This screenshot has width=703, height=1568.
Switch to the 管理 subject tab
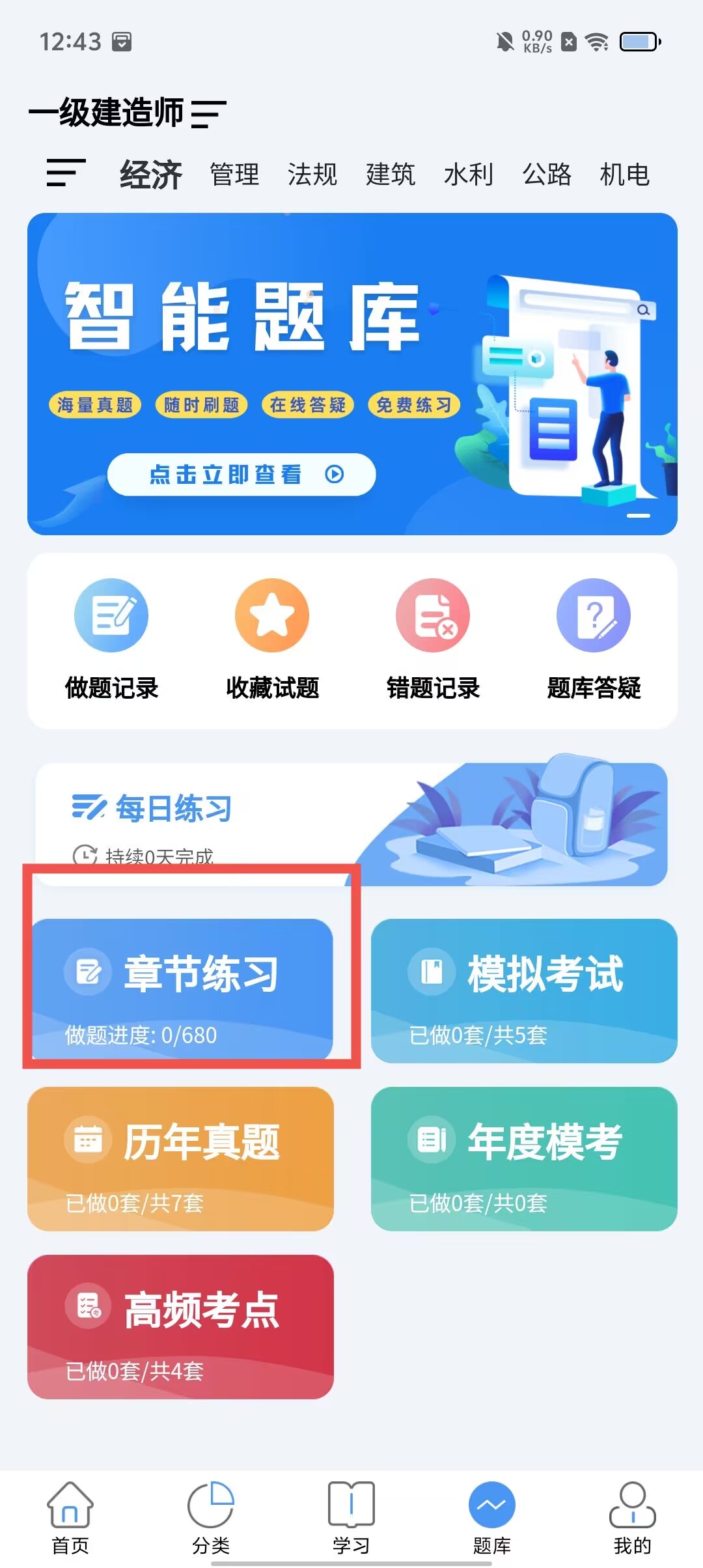[234, 175]
